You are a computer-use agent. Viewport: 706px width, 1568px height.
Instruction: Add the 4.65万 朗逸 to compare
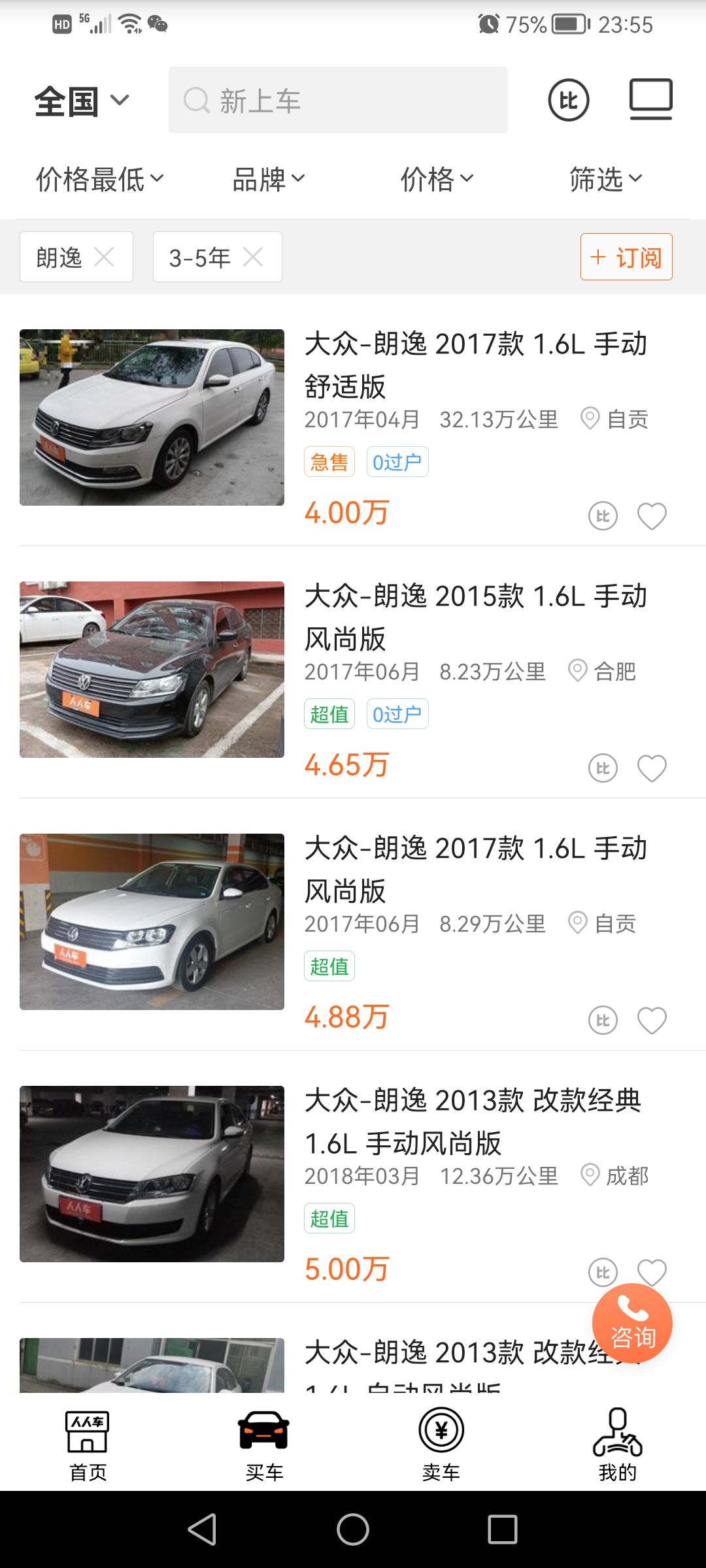tap(603, 768)
